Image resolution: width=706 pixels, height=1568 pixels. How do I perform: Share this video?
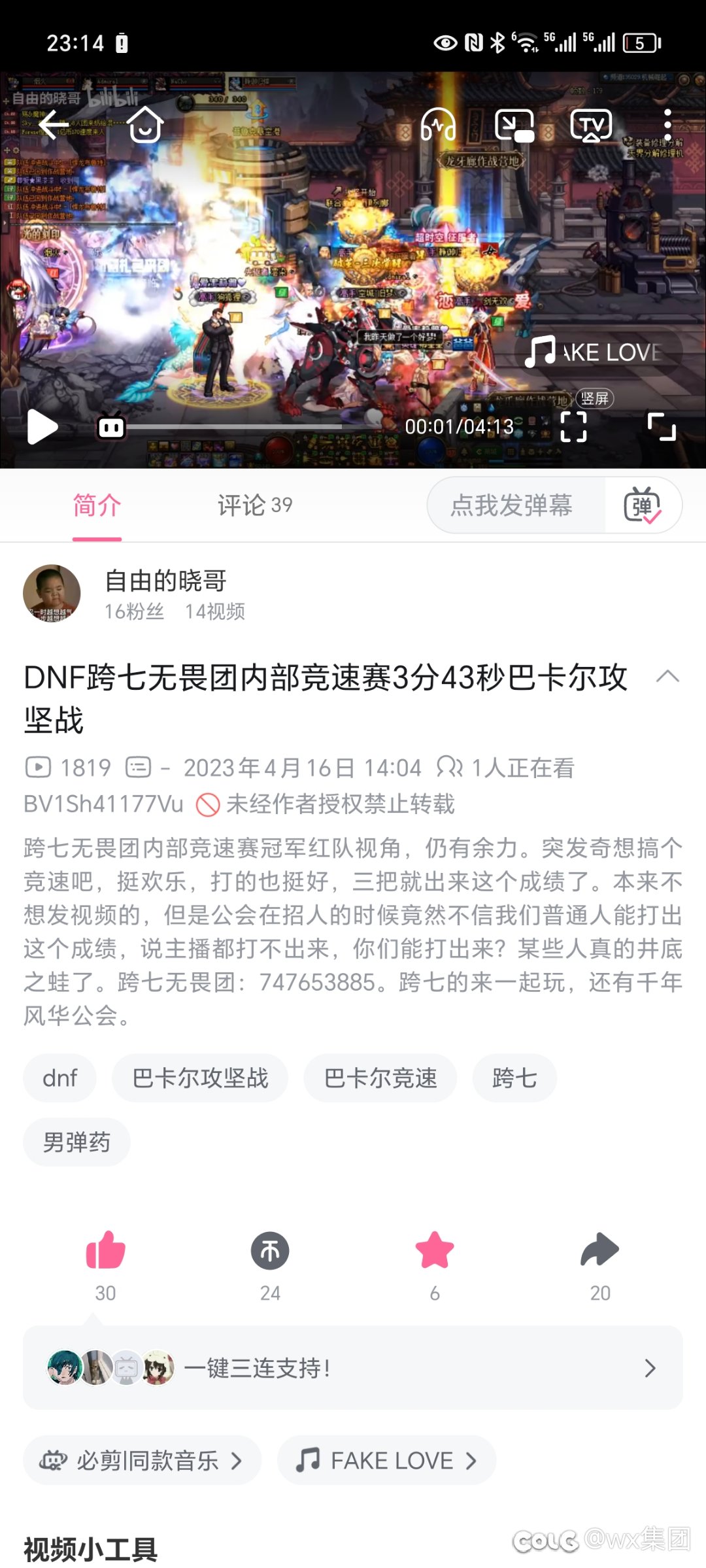tap(599, 1250)
